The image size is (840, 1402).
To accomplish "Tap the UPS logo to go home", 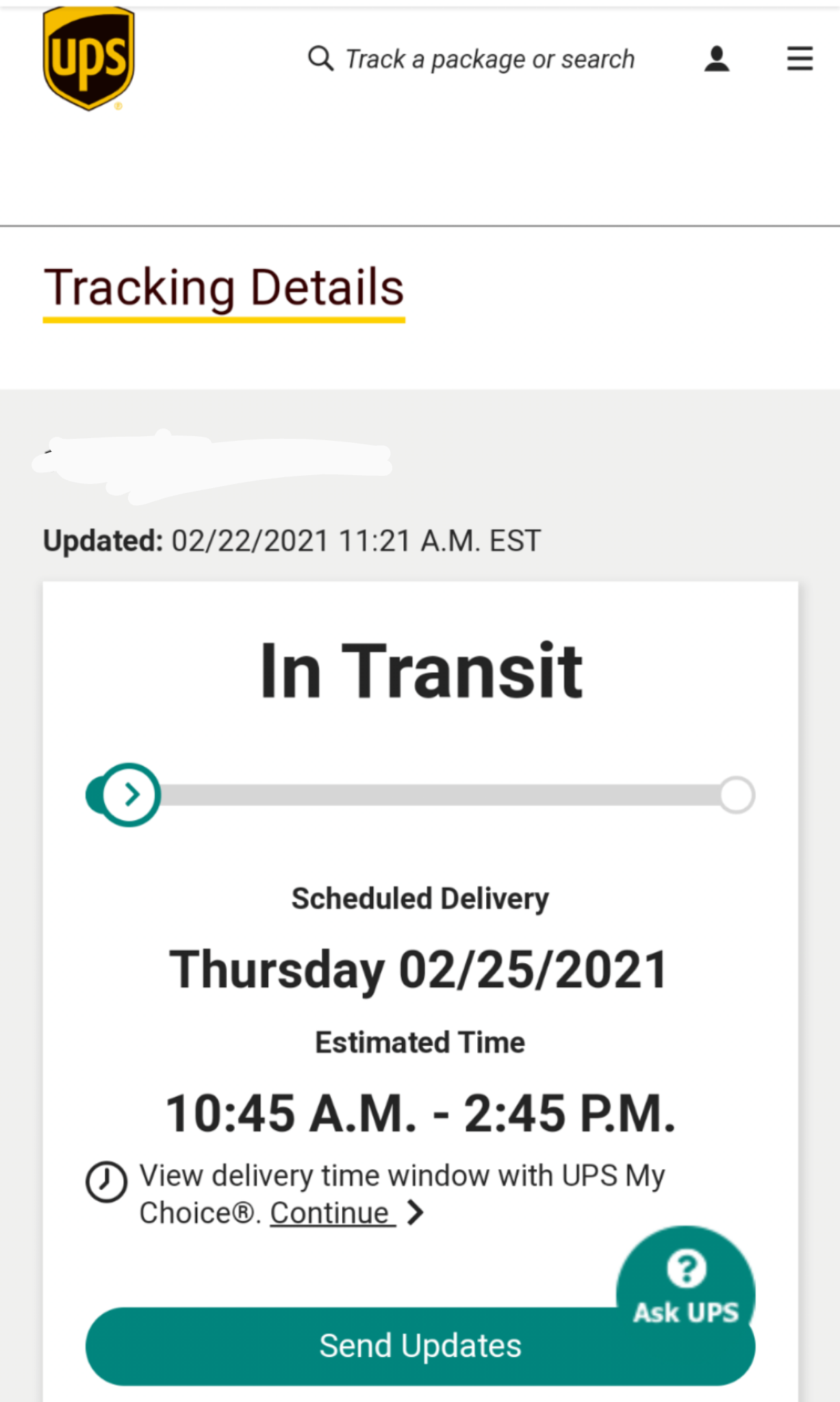I will click(88, 58).
